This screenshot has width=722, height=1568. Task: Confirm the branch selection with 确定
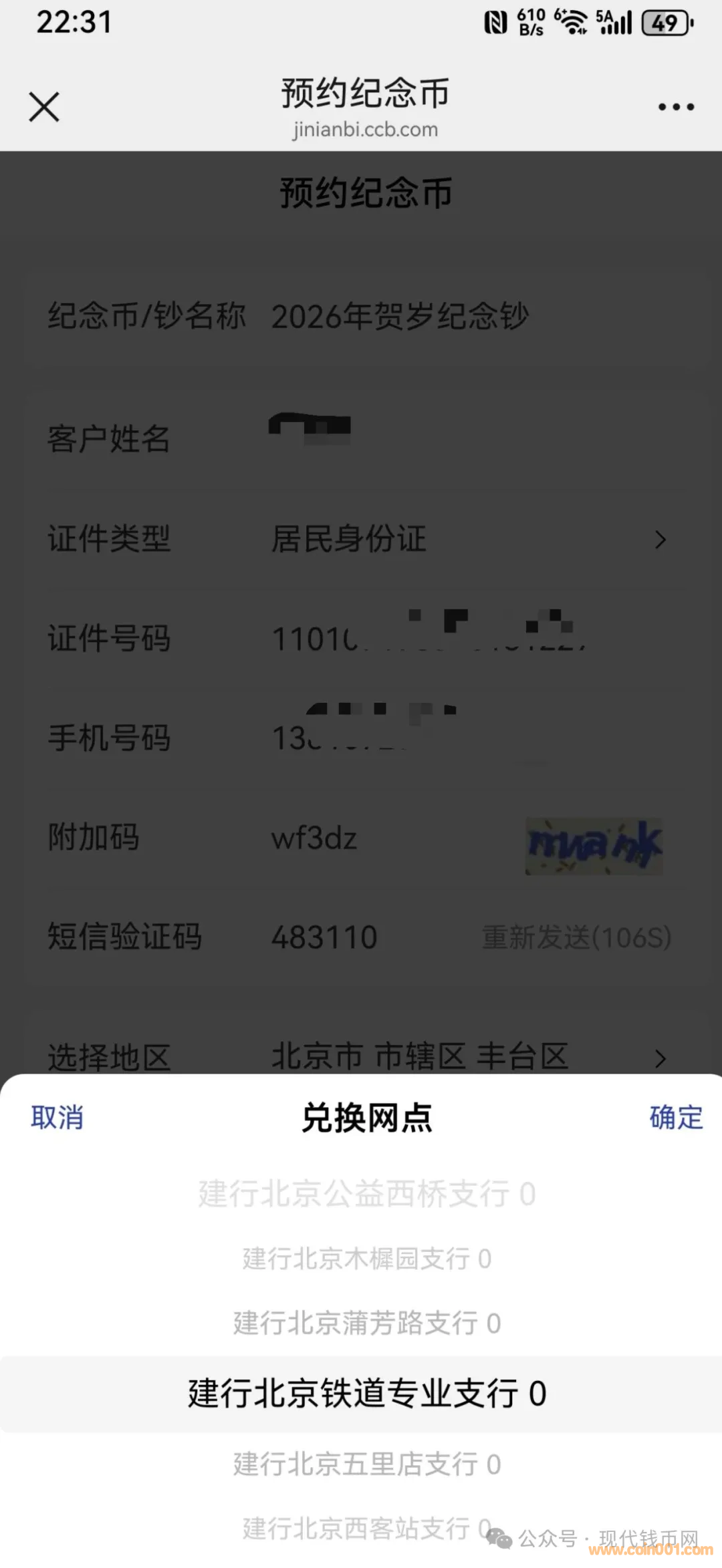pos(676,1118)
